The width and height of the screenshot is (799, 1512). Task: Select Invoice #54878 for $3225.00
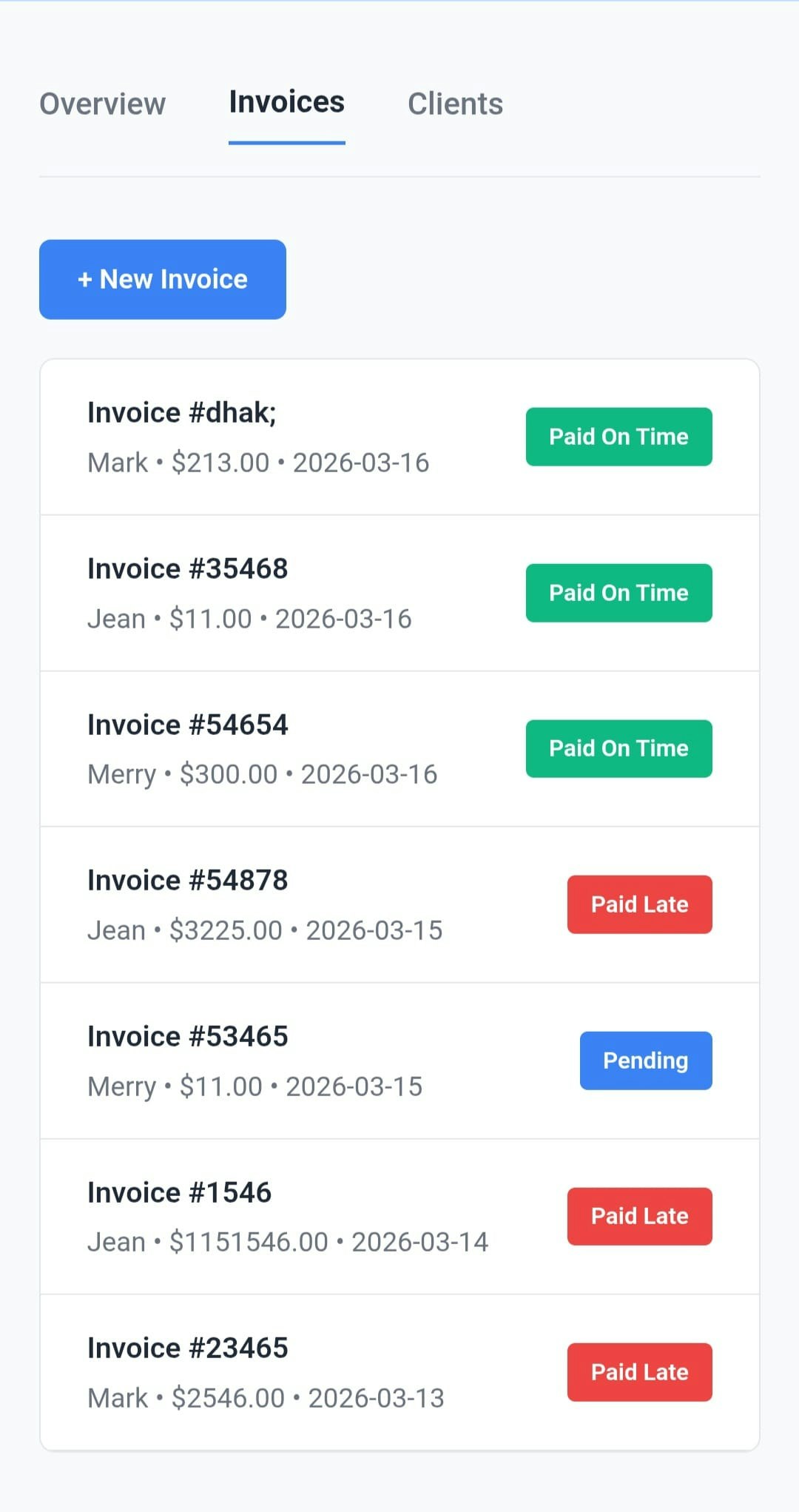(x=188, y=880)
